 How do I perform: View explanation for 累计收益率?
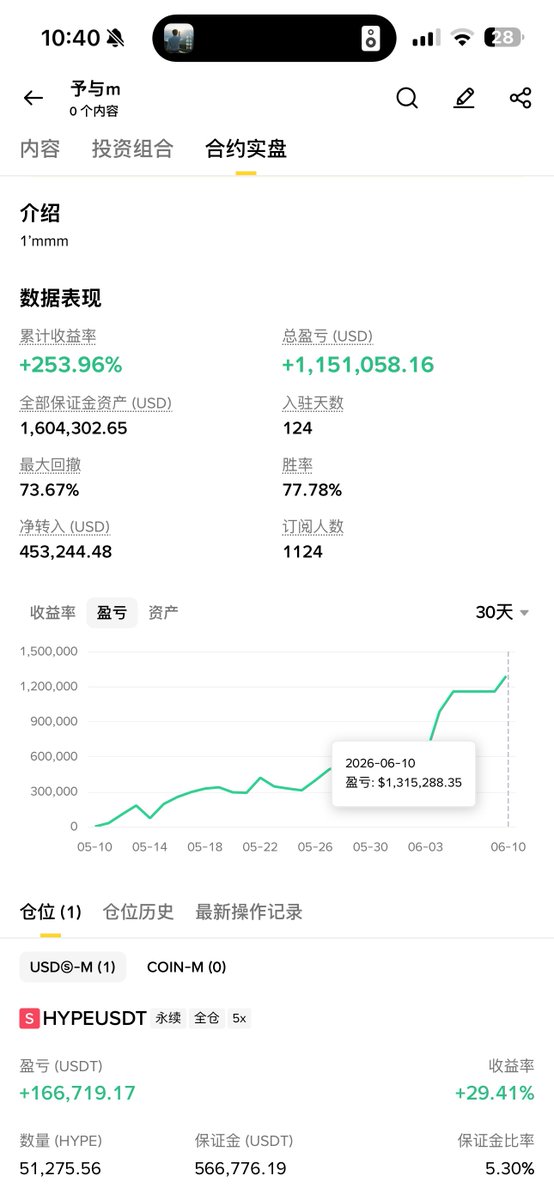click(x=58, y=337)
